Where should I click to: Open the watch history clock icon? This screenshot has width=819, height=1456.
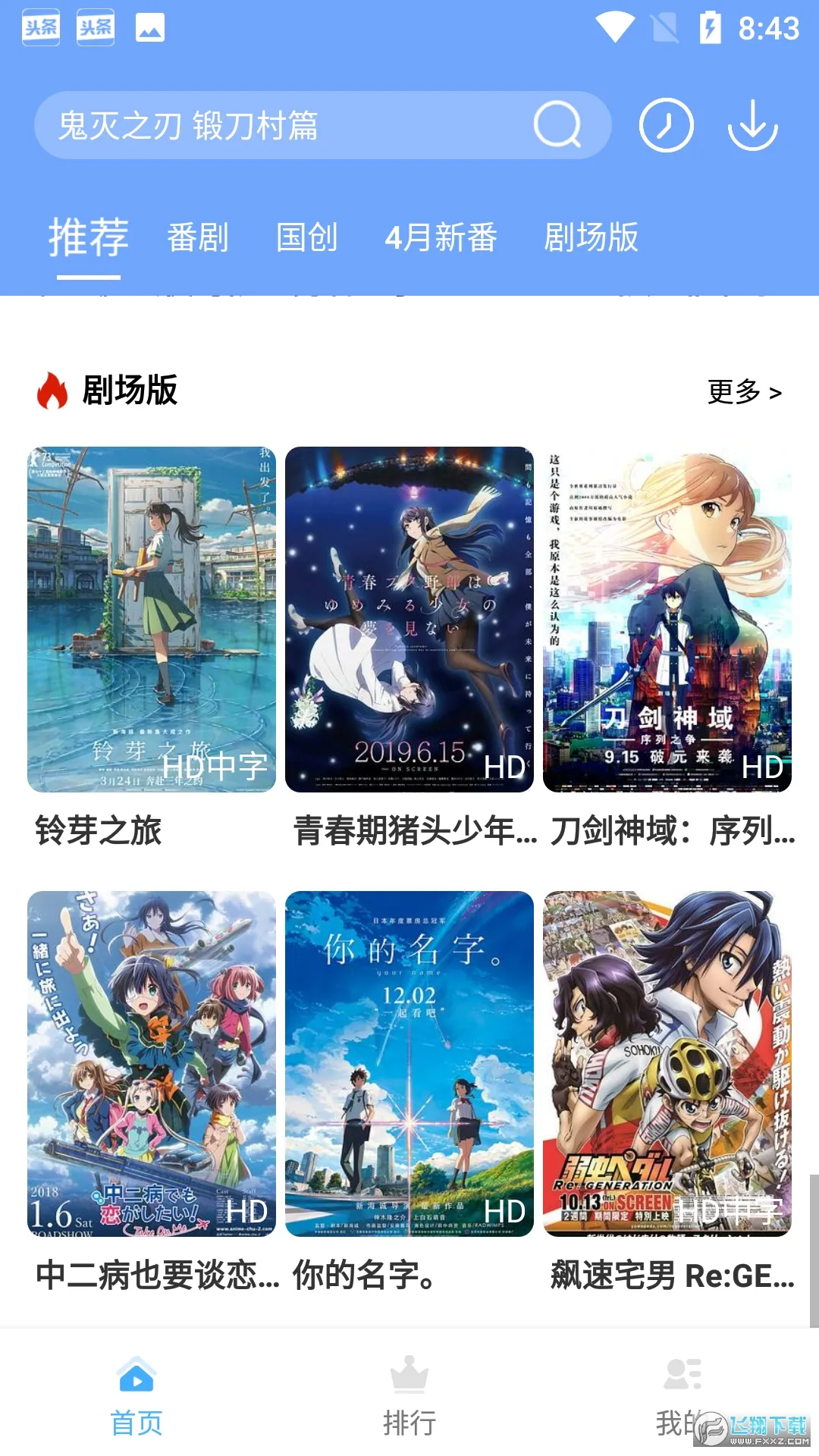coord(666,125)
